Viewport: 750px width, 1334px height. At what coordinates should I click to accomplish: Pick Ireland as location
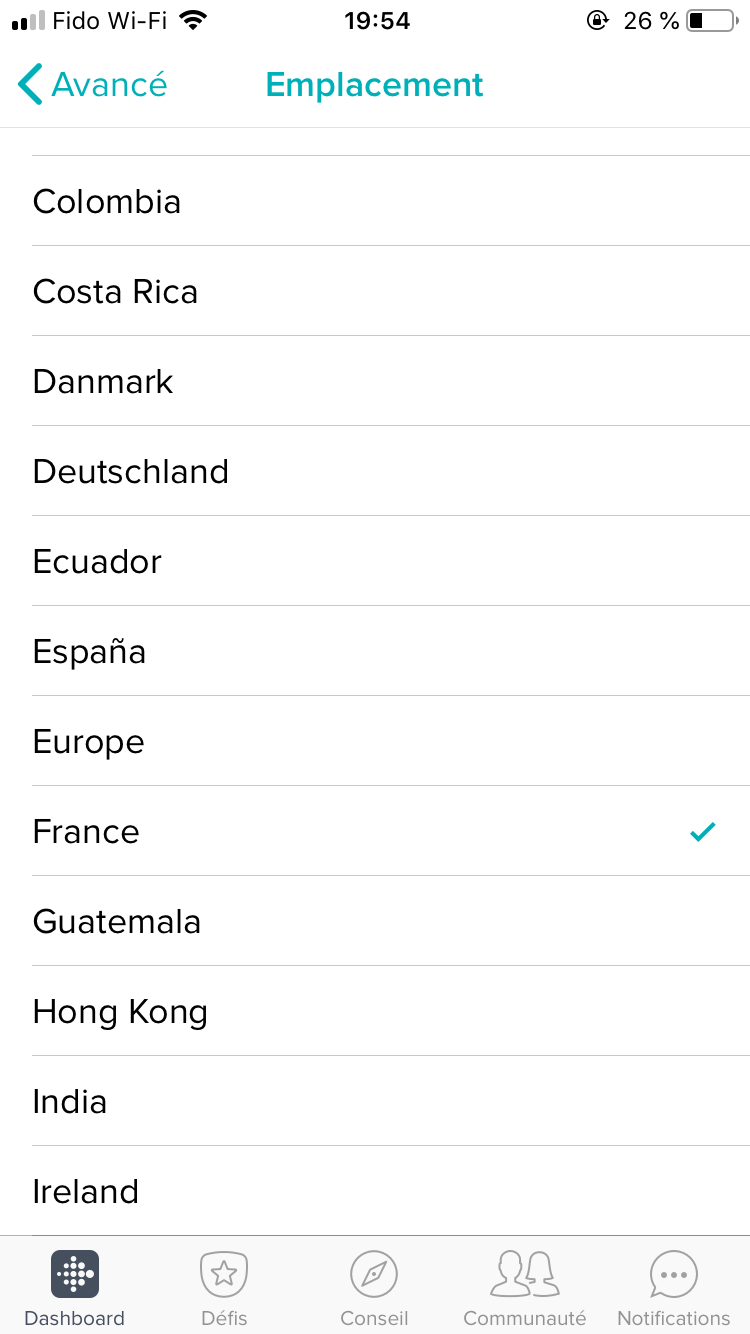pyautogui.click(x=375, y=1191)
